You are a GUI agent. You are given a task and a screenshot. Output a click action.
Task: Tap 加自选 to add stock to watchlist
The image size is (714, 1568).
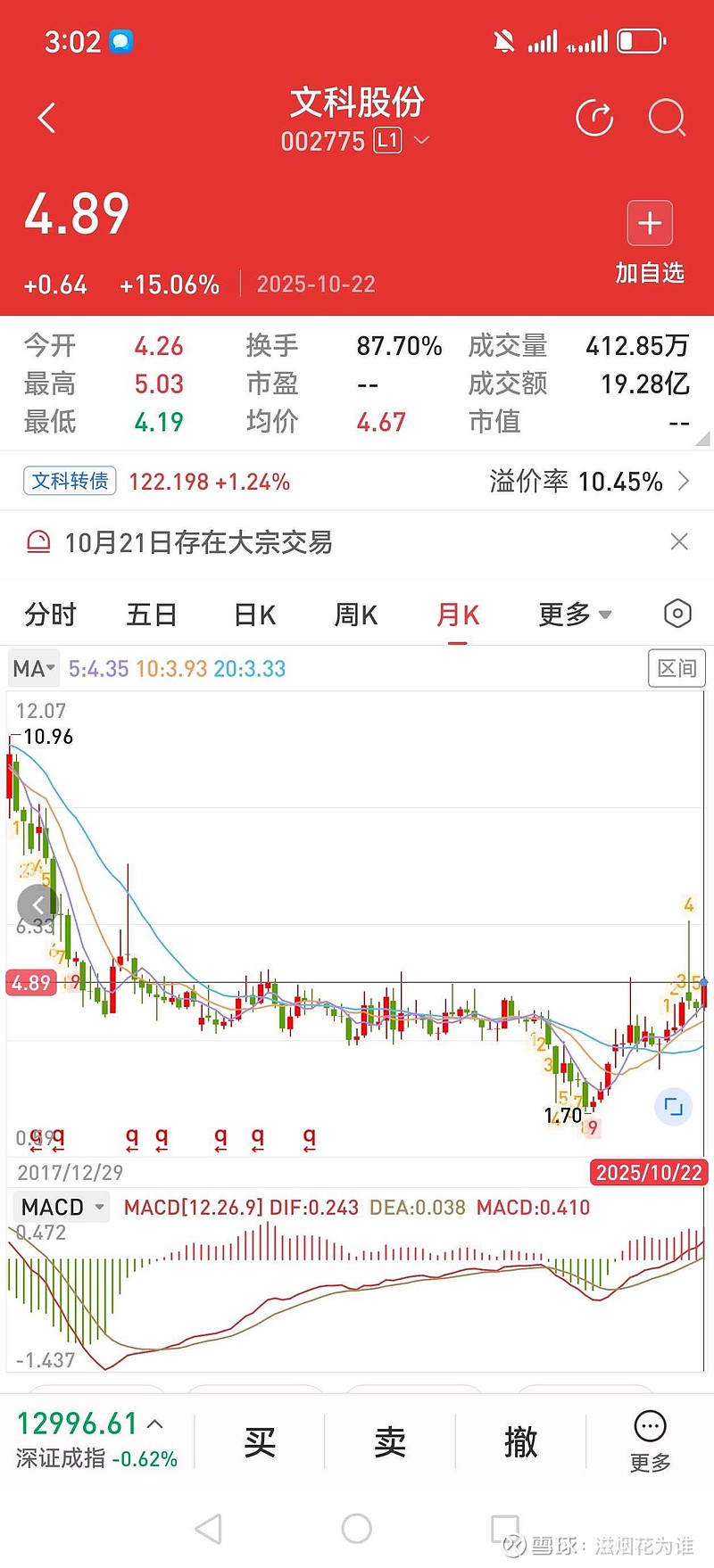[x=649, y=234]
